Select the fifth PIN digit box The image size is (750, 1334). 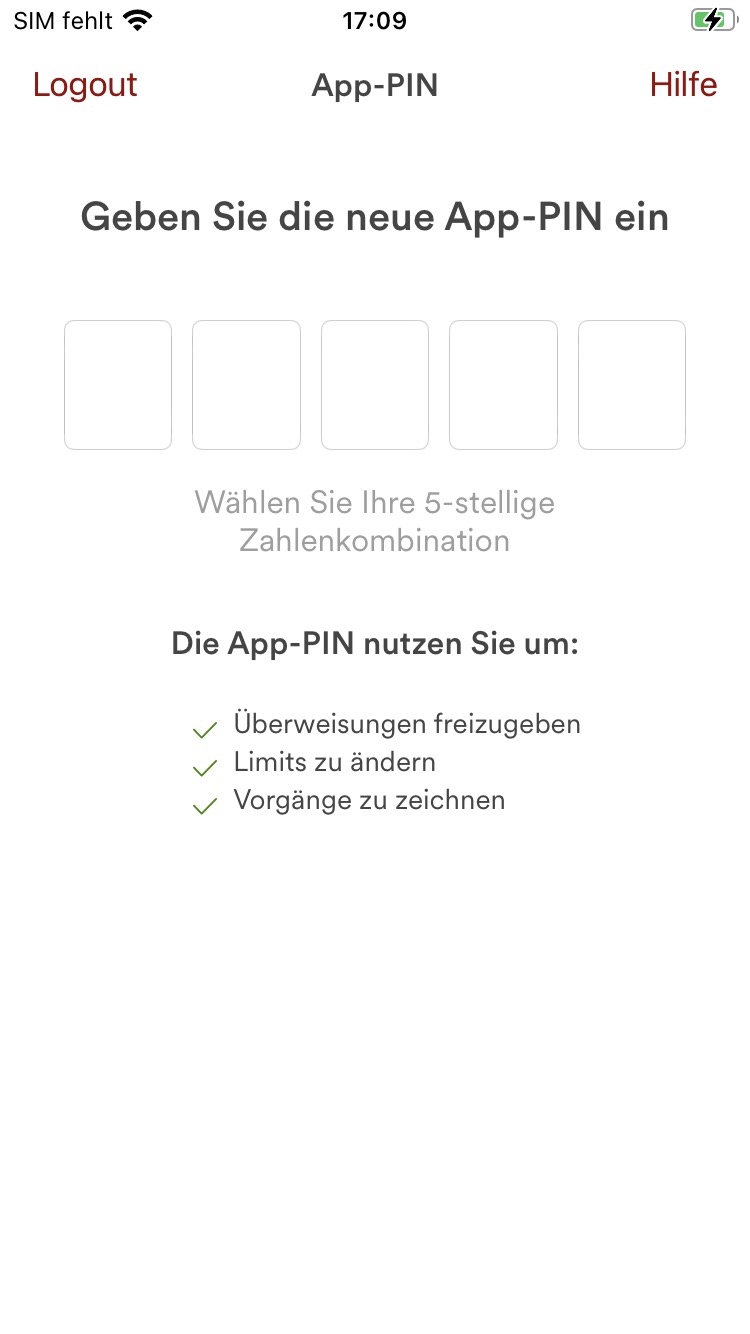point(632,385)
